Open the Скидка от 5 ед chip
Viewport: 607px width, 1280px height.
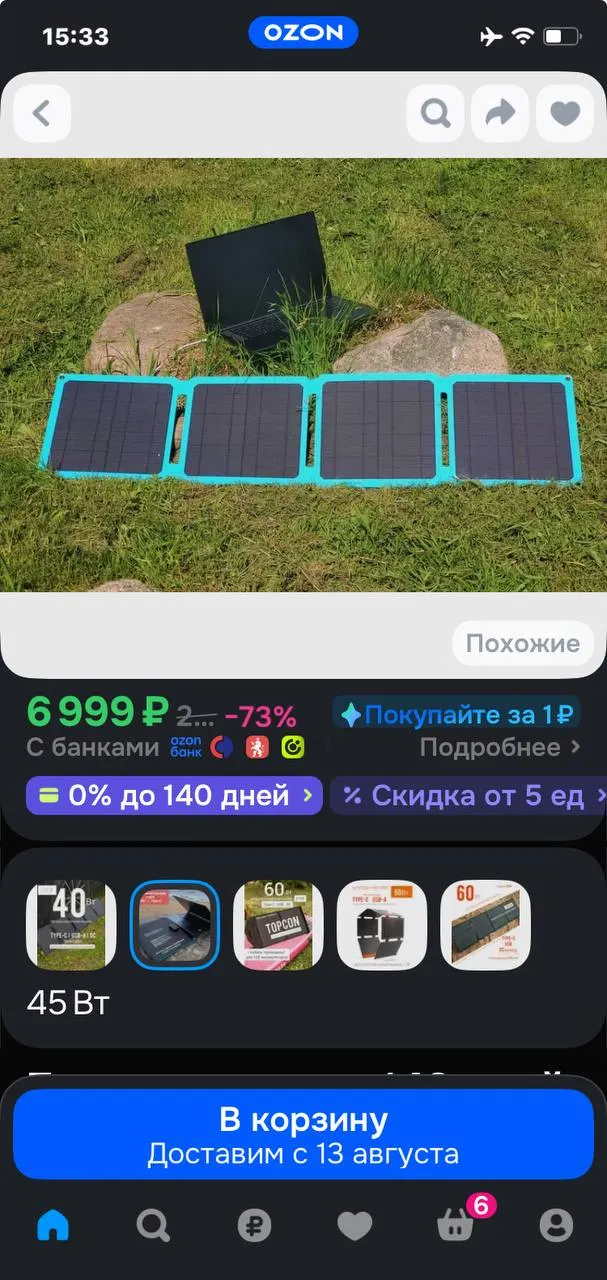pos(470,796)
